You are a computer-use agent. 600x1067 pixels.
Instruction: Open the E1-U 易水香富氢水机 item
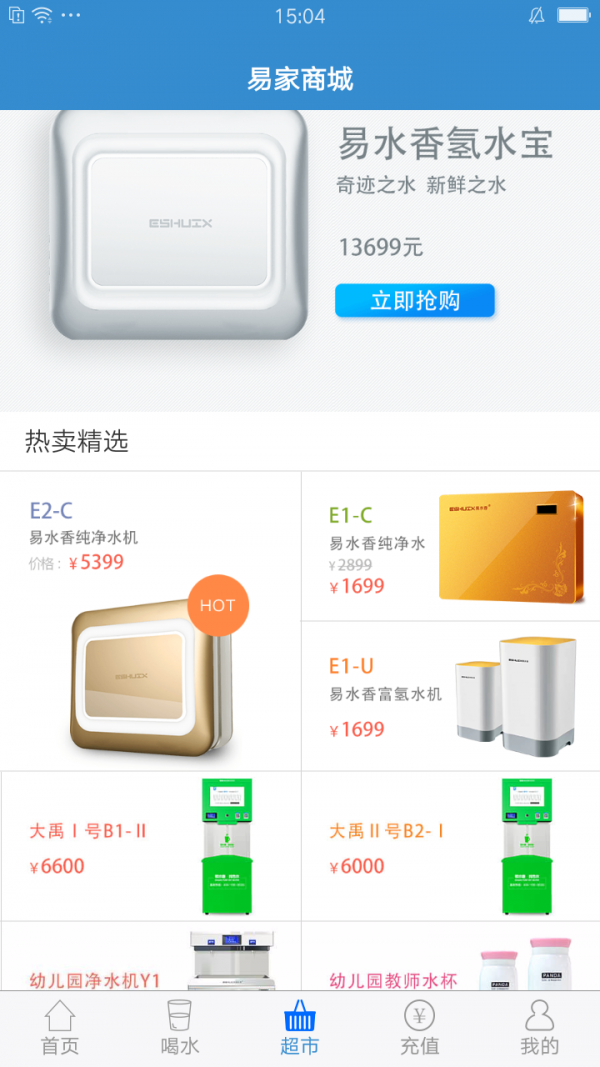(450, 696)
